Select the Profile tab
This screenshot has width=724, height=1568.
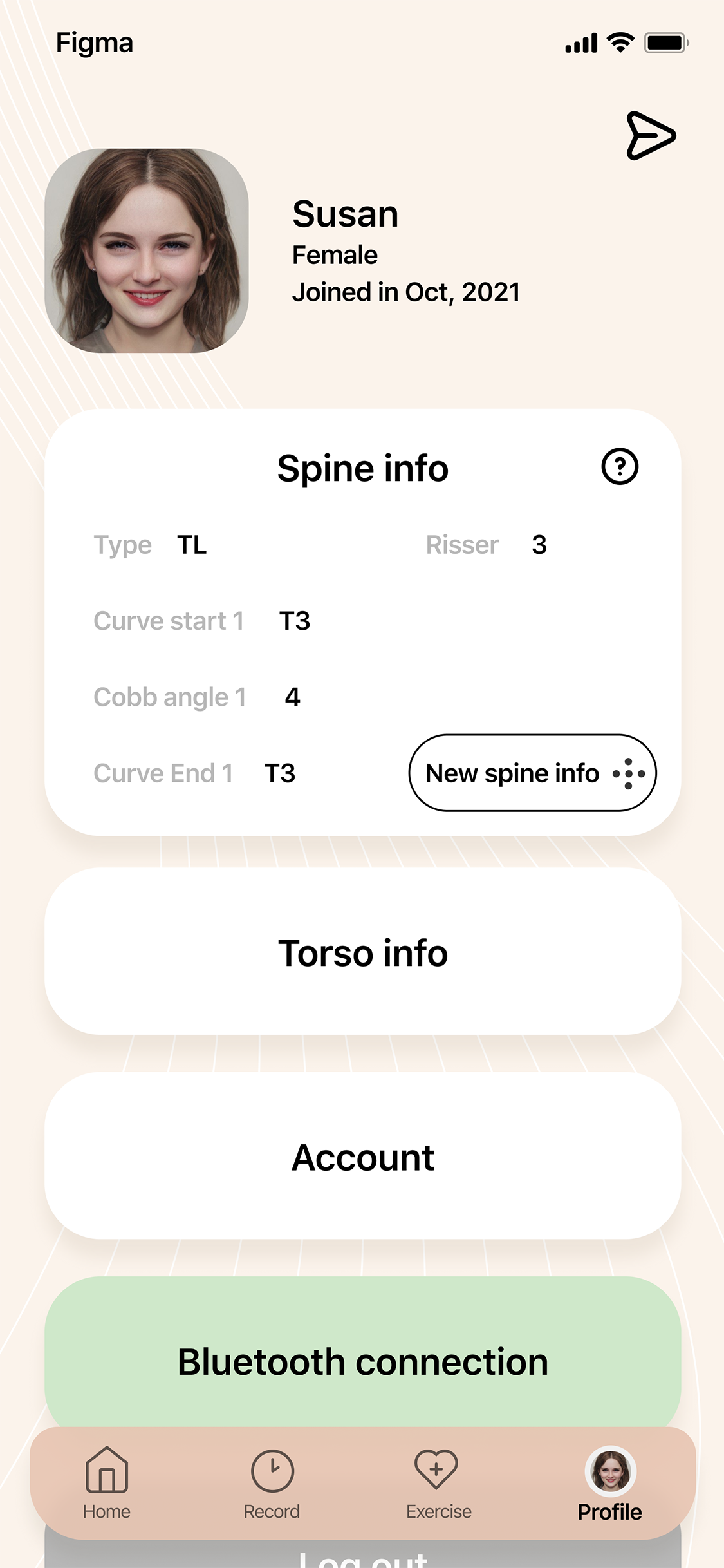tap(609, 1482)
